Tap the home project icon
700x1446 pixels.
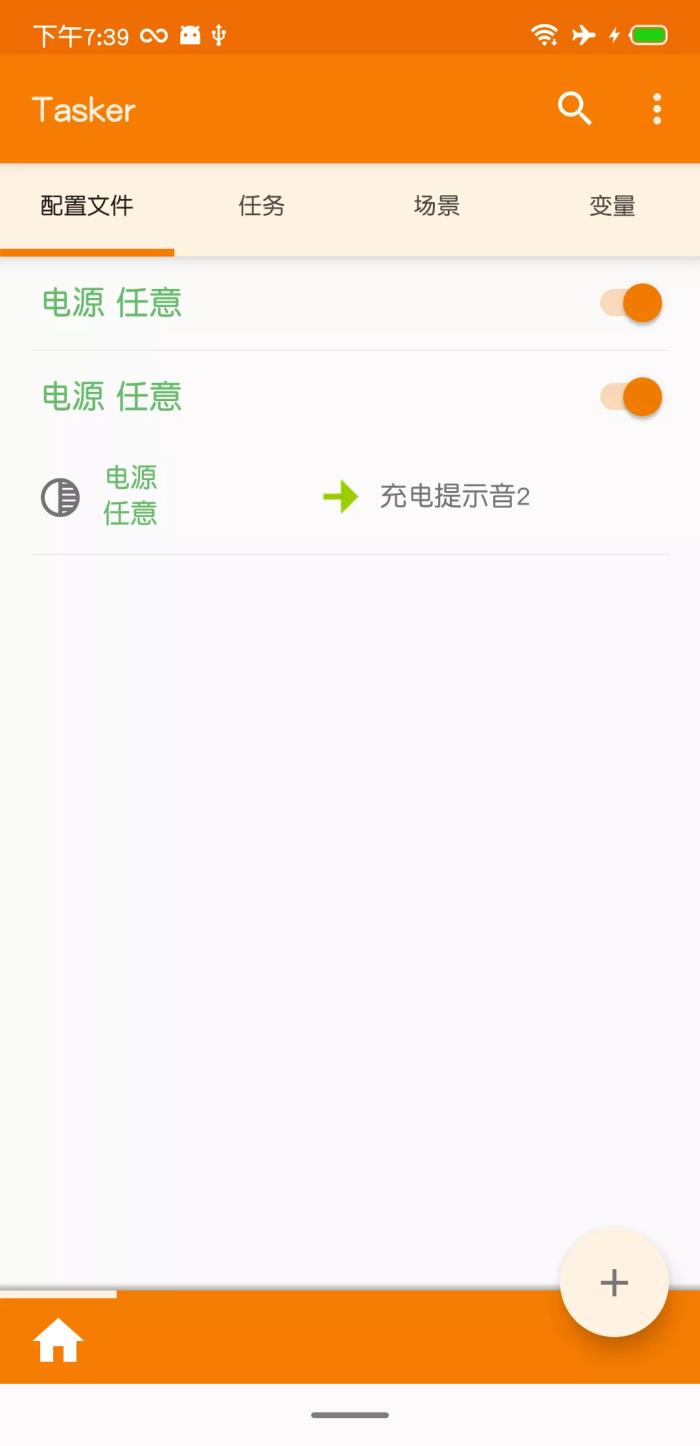click(x=58, y=1340)
